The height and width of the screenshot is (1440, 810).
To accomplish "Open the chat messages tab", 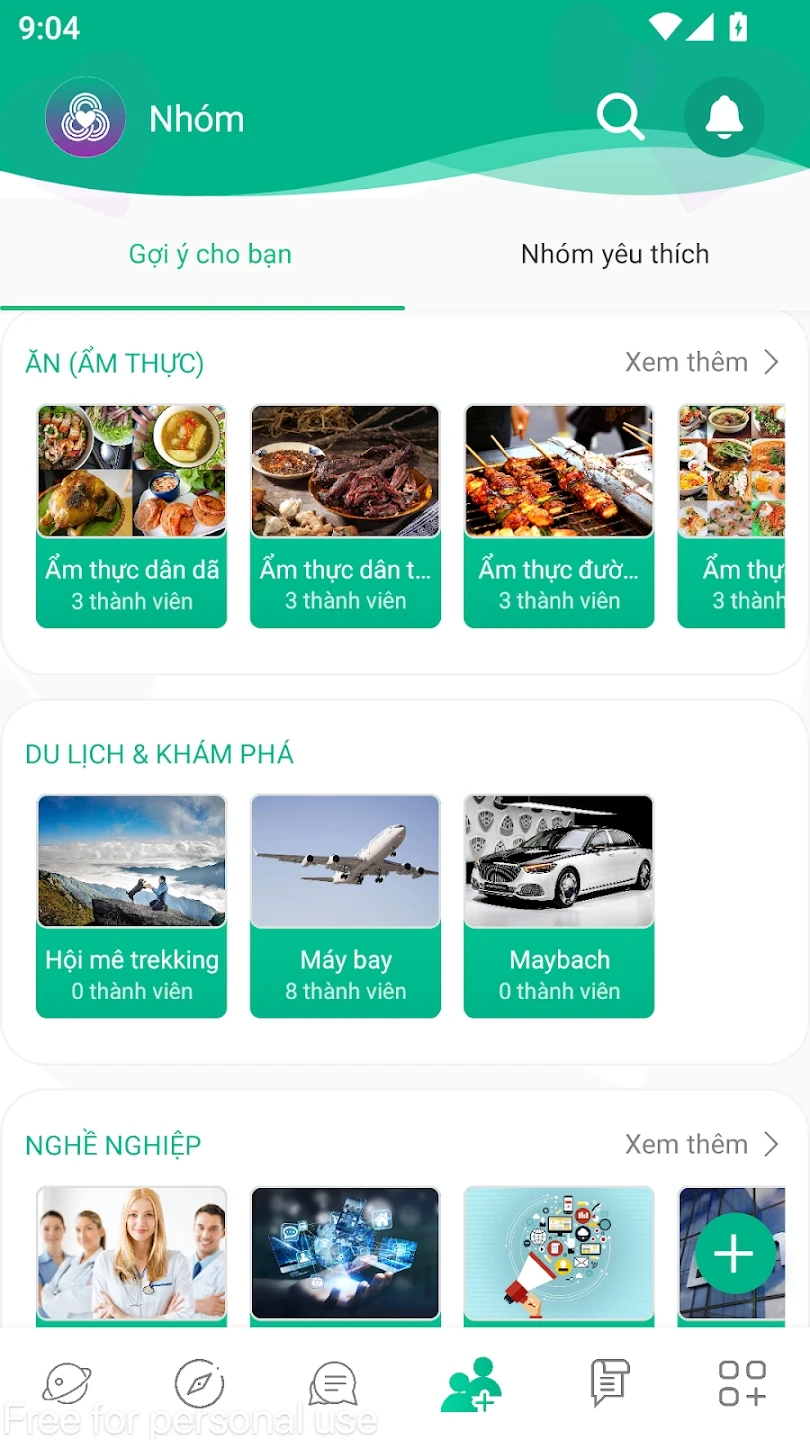I will pyautogui.click(x=333, y=1384).
